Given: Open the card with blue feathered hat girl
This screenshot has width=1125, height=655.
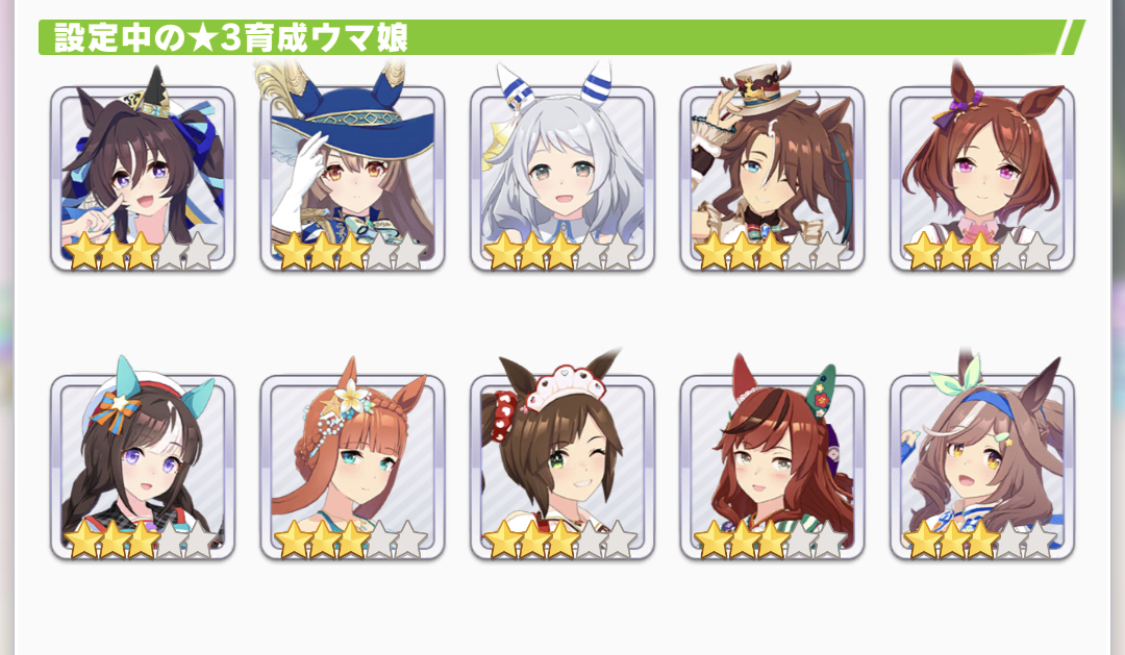Looking at the screenshot, I should pyautogui.click(x=352, y=178).
